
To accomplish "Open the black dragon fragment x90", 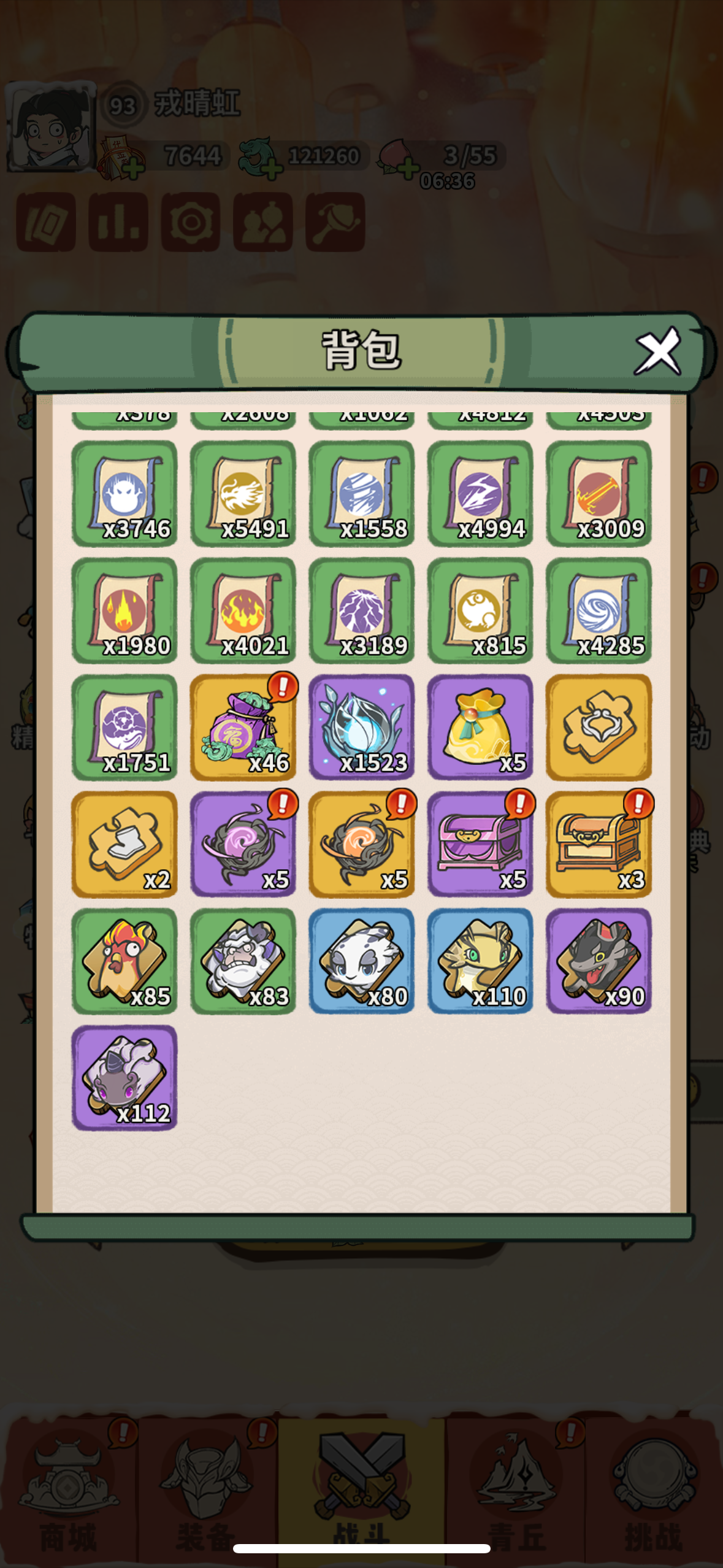I will [599, 961].
